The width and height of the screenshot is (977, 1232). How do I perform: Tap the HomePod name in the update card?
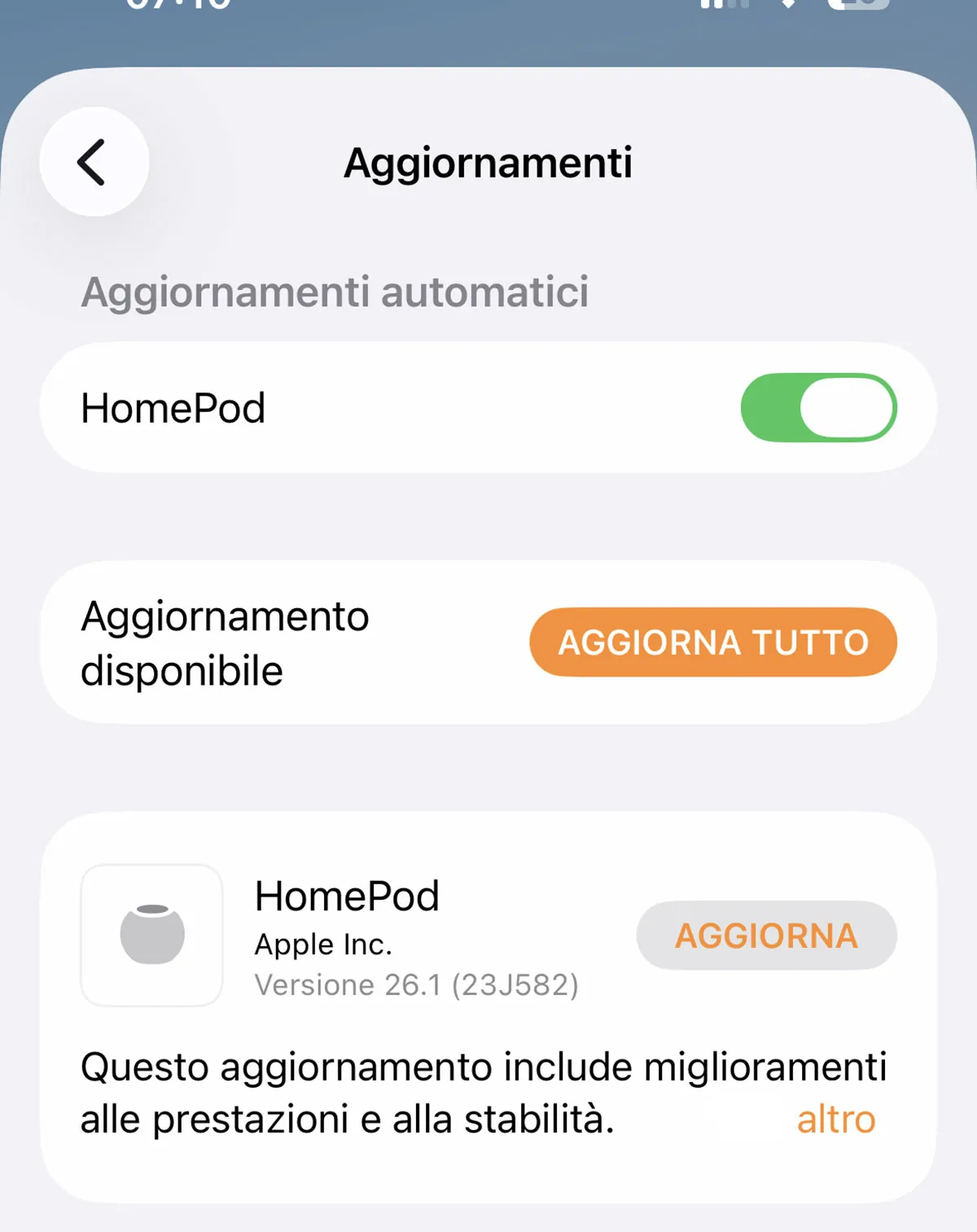(348, 896)
